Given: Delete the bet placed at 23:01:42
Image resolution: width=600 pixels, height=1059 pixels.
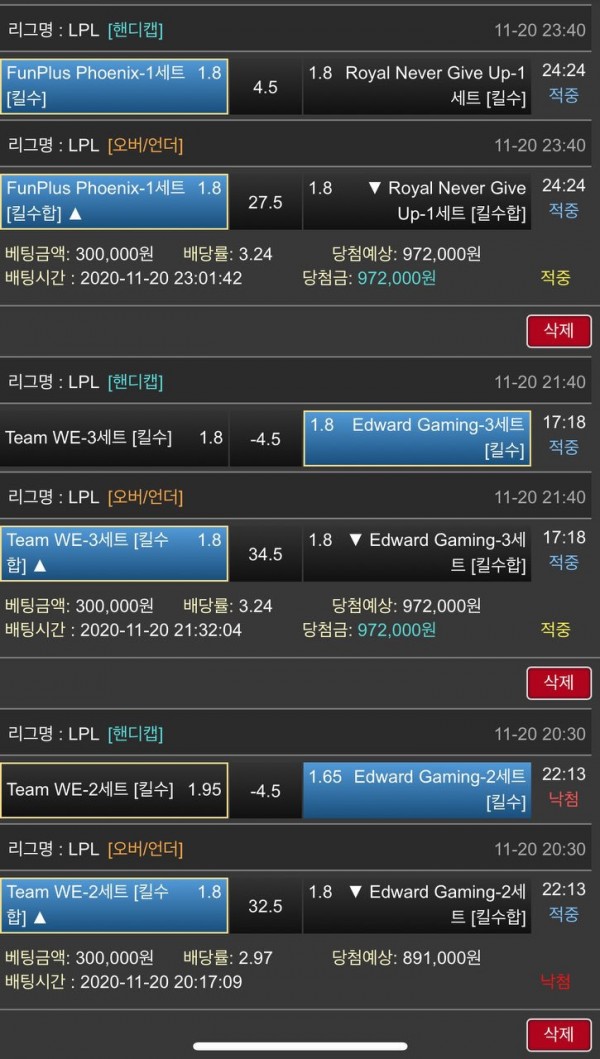Looking at the screenshot, I should pyautogui.click(x=558, y=330).
